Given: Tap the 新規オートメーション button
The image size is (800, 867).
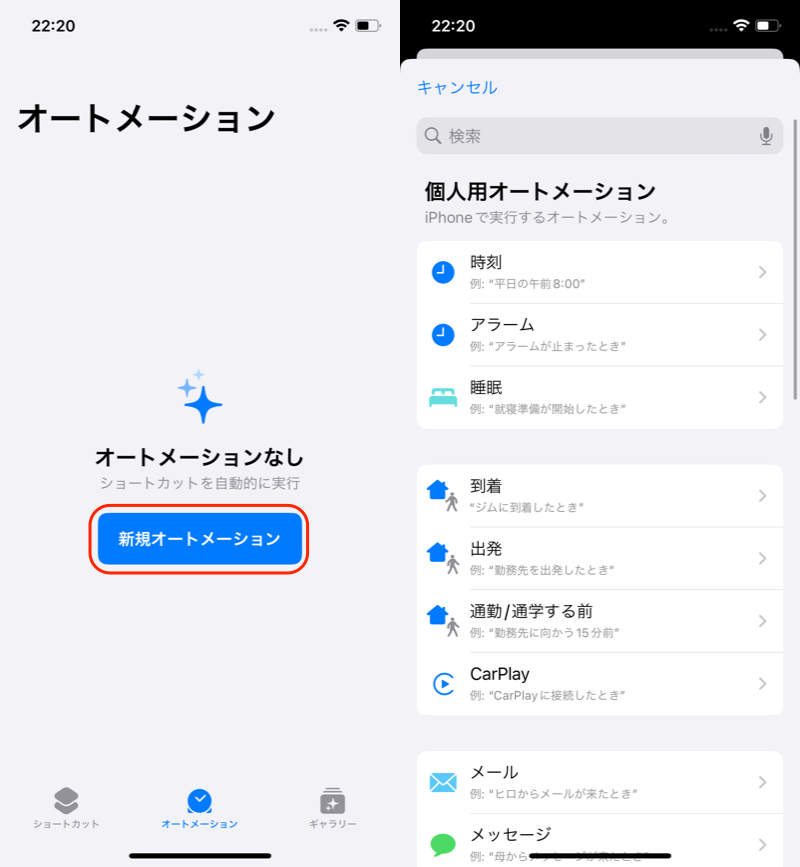Looking at the screenshot, I should [x=199, y=539].
